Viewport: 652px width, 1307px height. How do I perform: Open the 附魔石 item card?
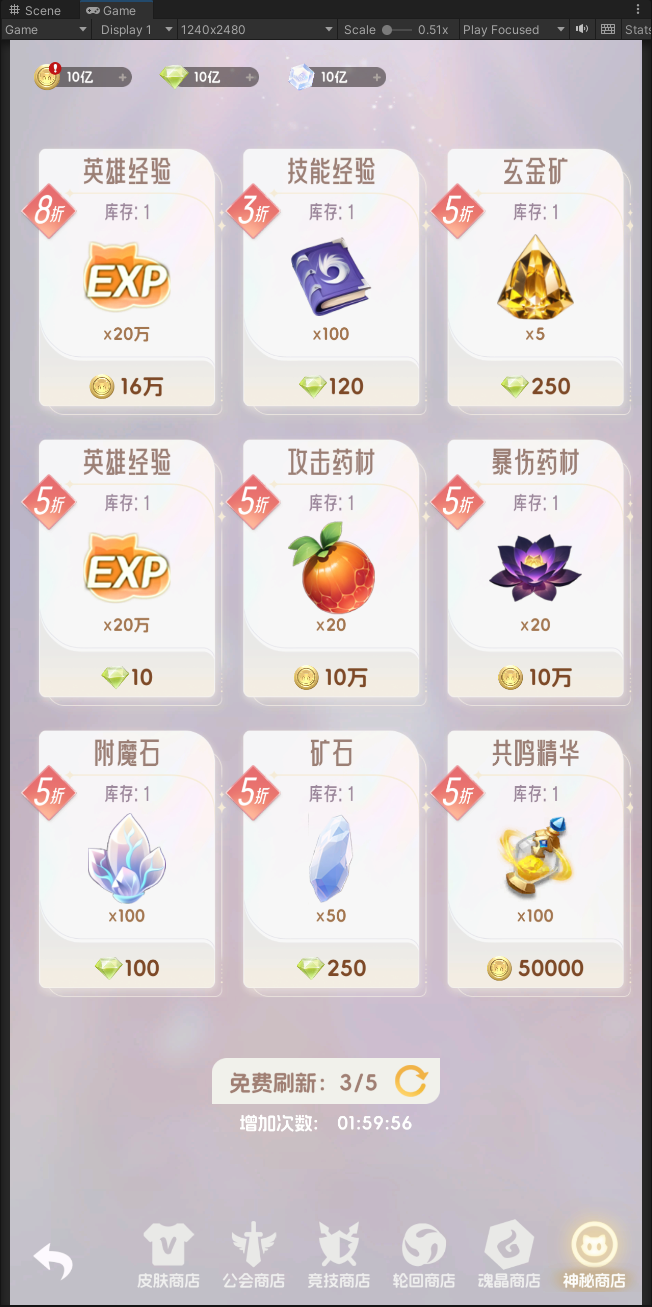pyautogui.click(x=127, y=860)
